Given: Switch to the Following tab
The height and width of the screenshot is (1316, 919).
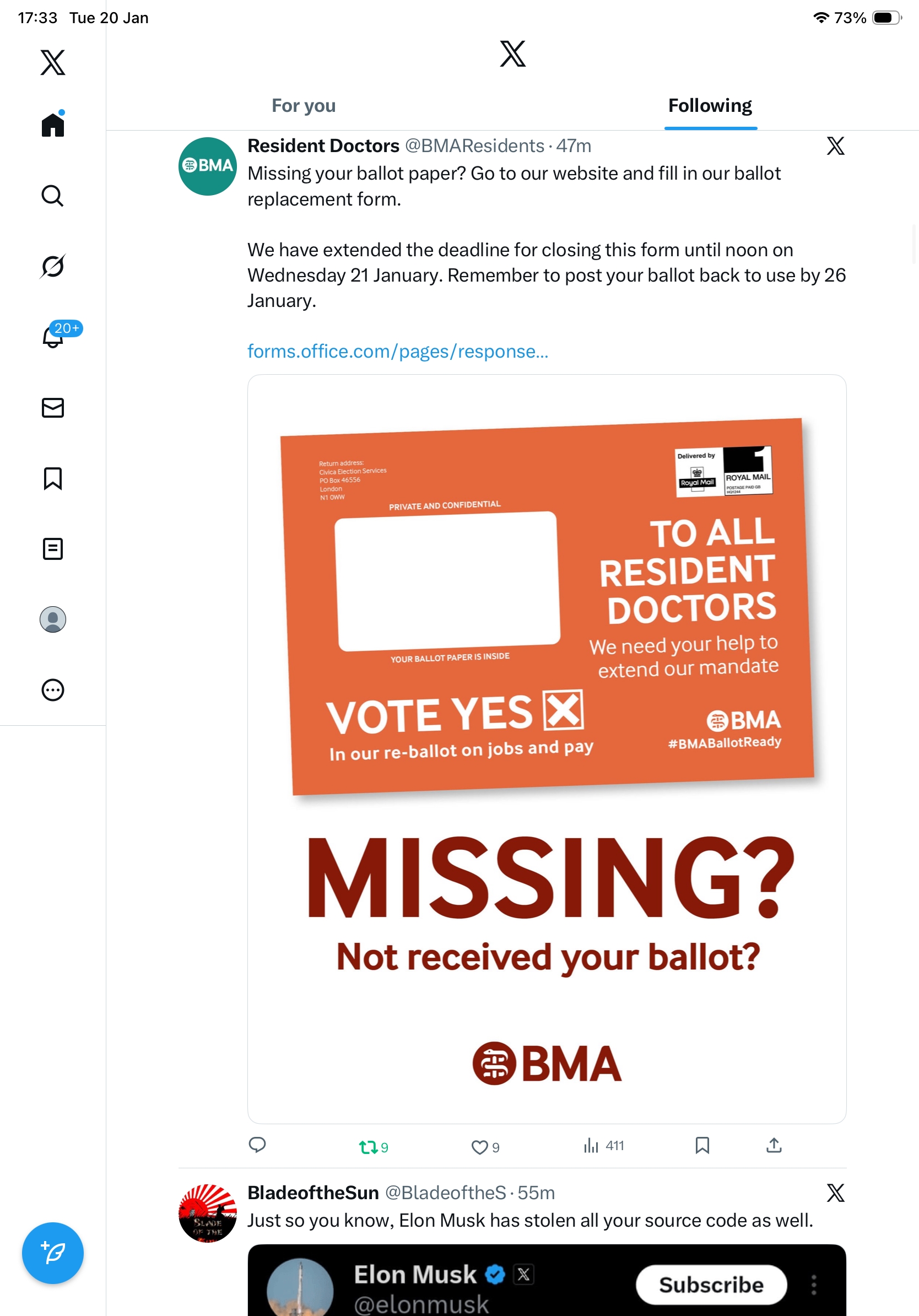Looking at the screenshot, I should (x=710, y=106).
